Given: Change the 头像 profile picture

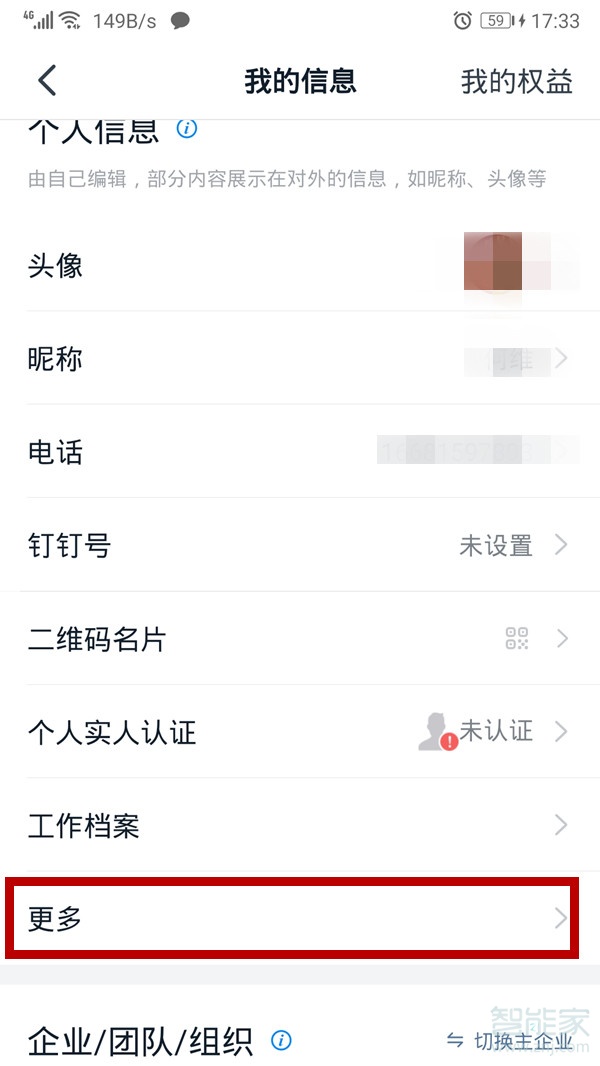Looking at the screenshot, I should tap(300, 265).
